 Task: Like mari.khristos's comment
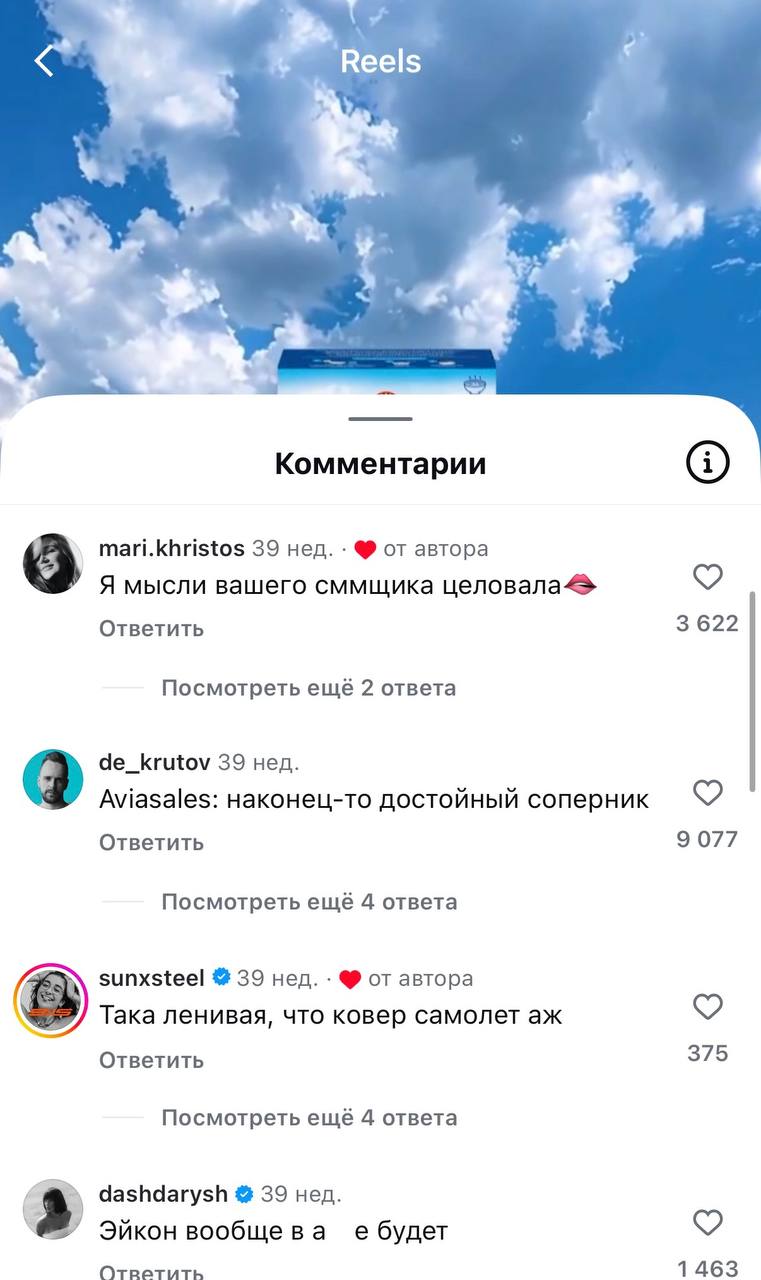click(707, 577)
